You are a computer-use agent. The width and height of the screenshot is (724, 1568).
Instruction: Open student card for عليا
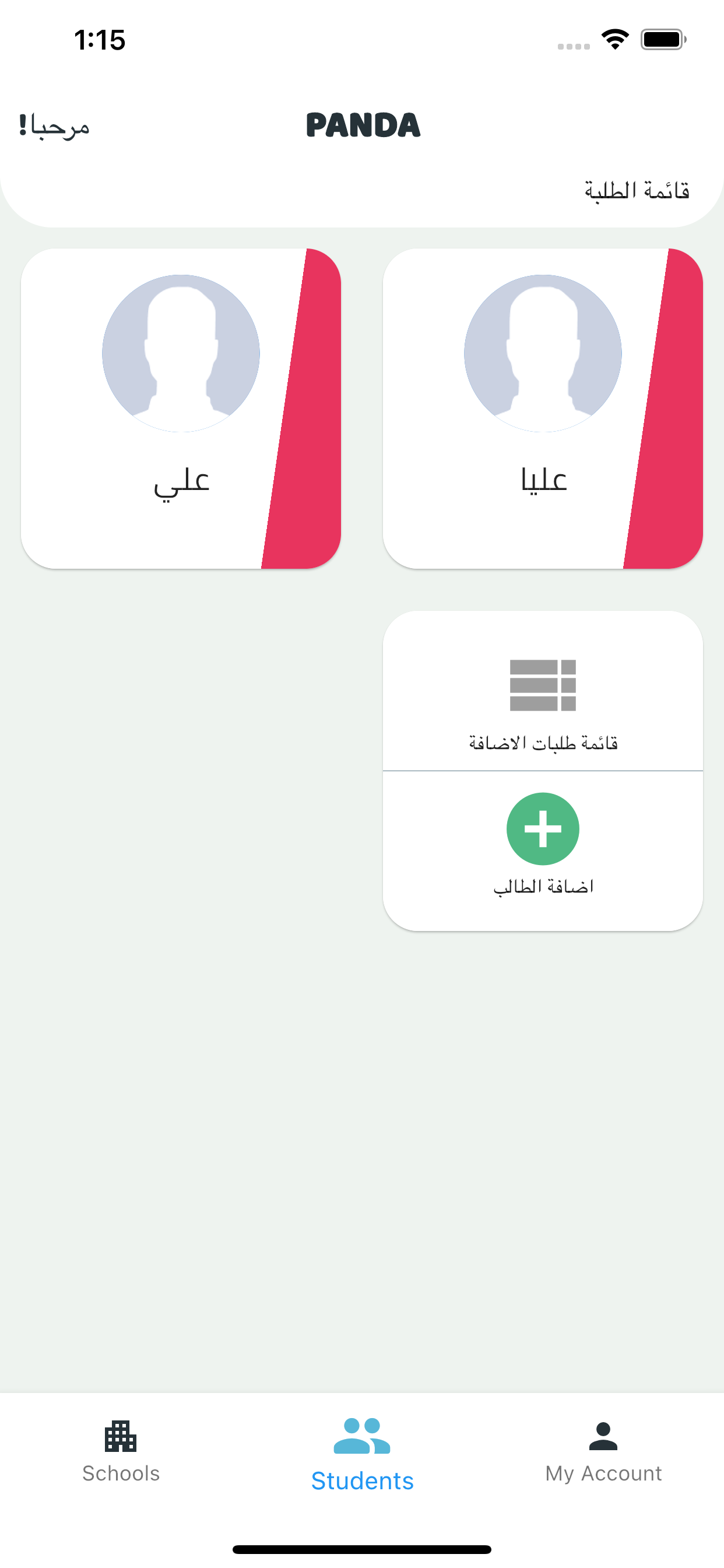(x=542, y=408)
